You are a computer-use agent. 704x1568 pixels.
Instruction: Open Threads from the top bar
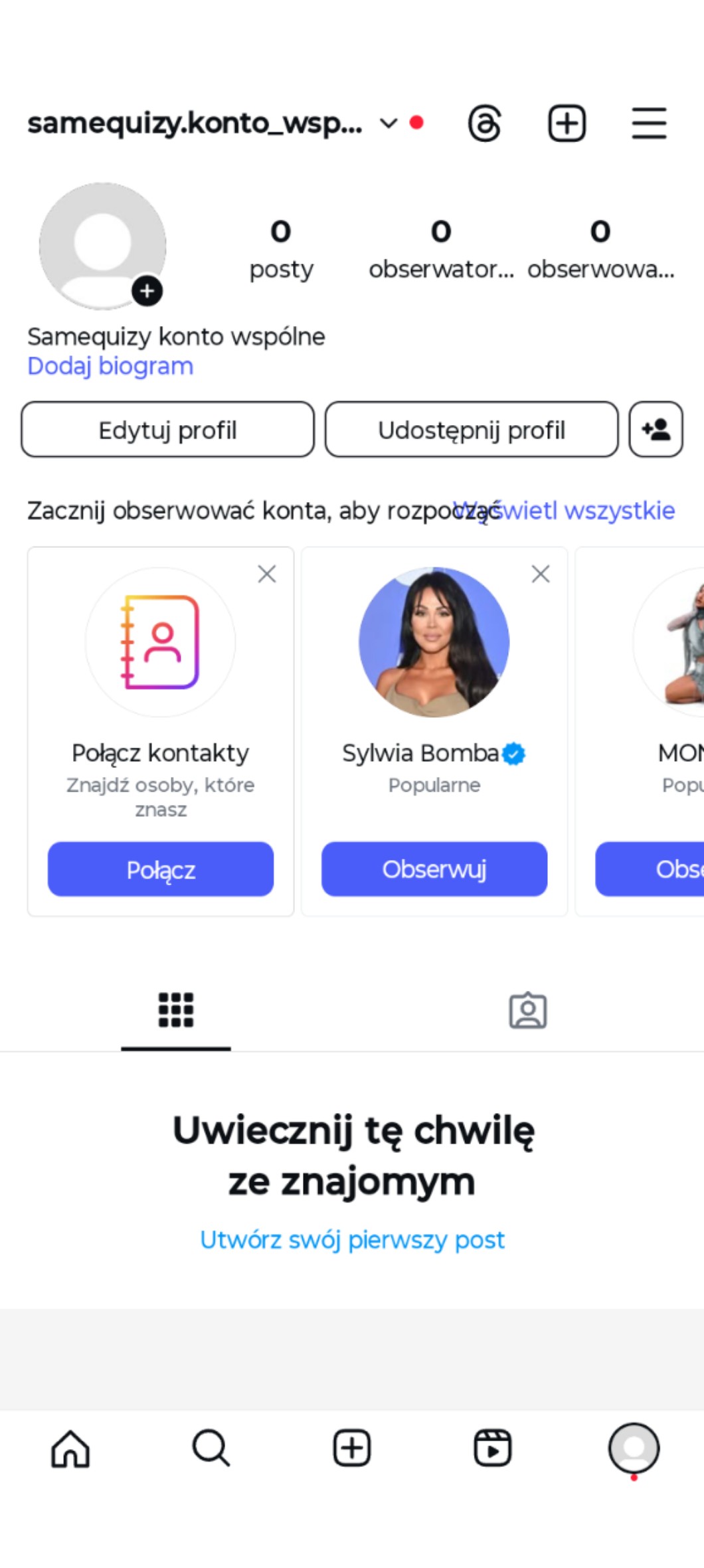point(484,124)
